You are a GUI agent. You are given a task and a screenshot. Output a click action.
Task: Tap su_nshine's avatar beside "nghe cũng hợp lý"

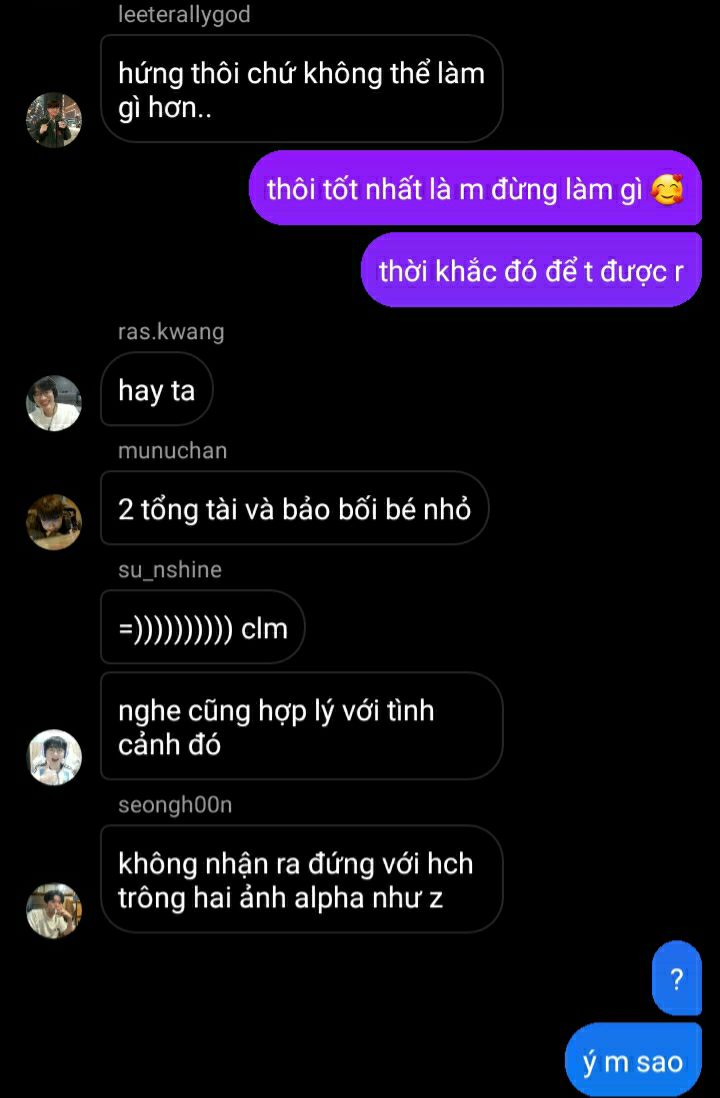point(53,757)
